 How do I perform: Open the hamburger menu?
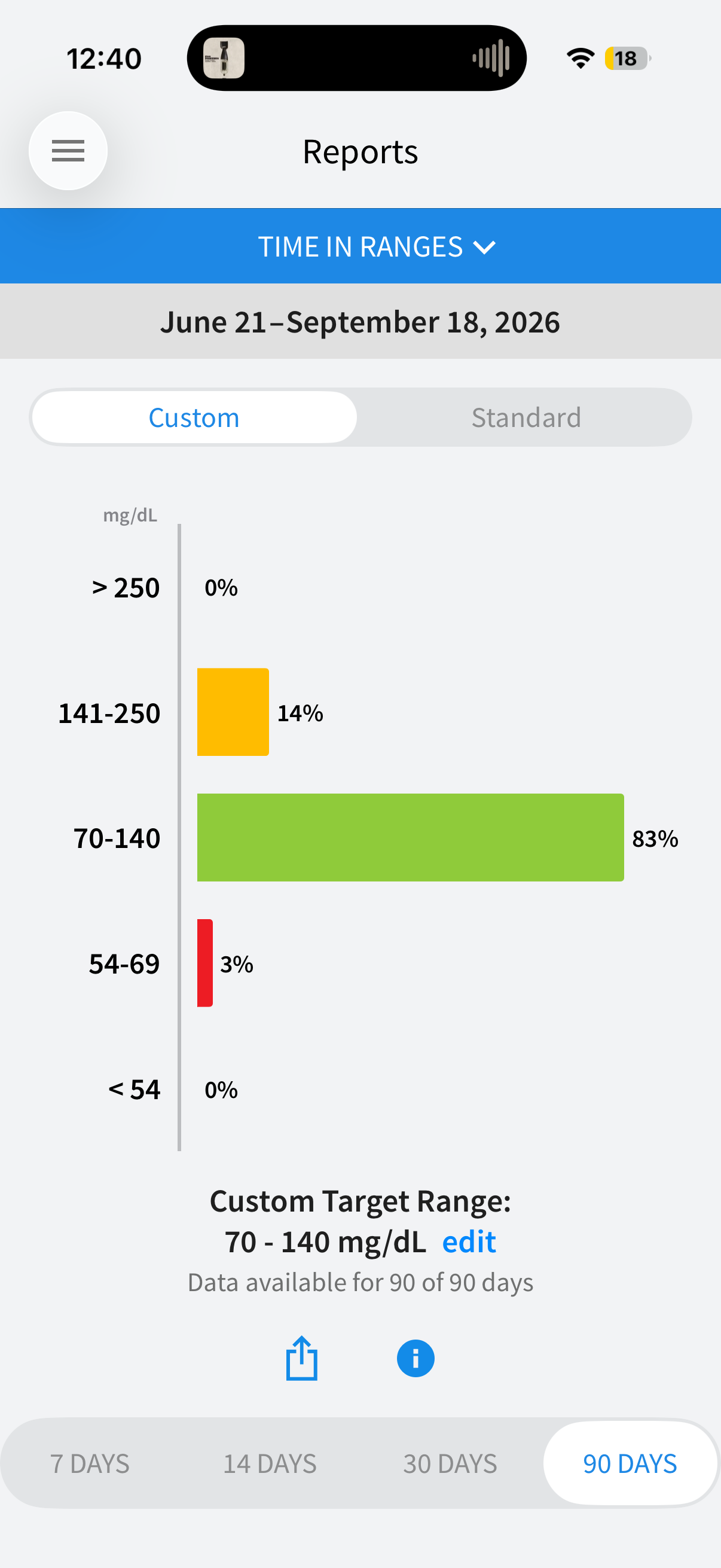(x=68, y=151)
